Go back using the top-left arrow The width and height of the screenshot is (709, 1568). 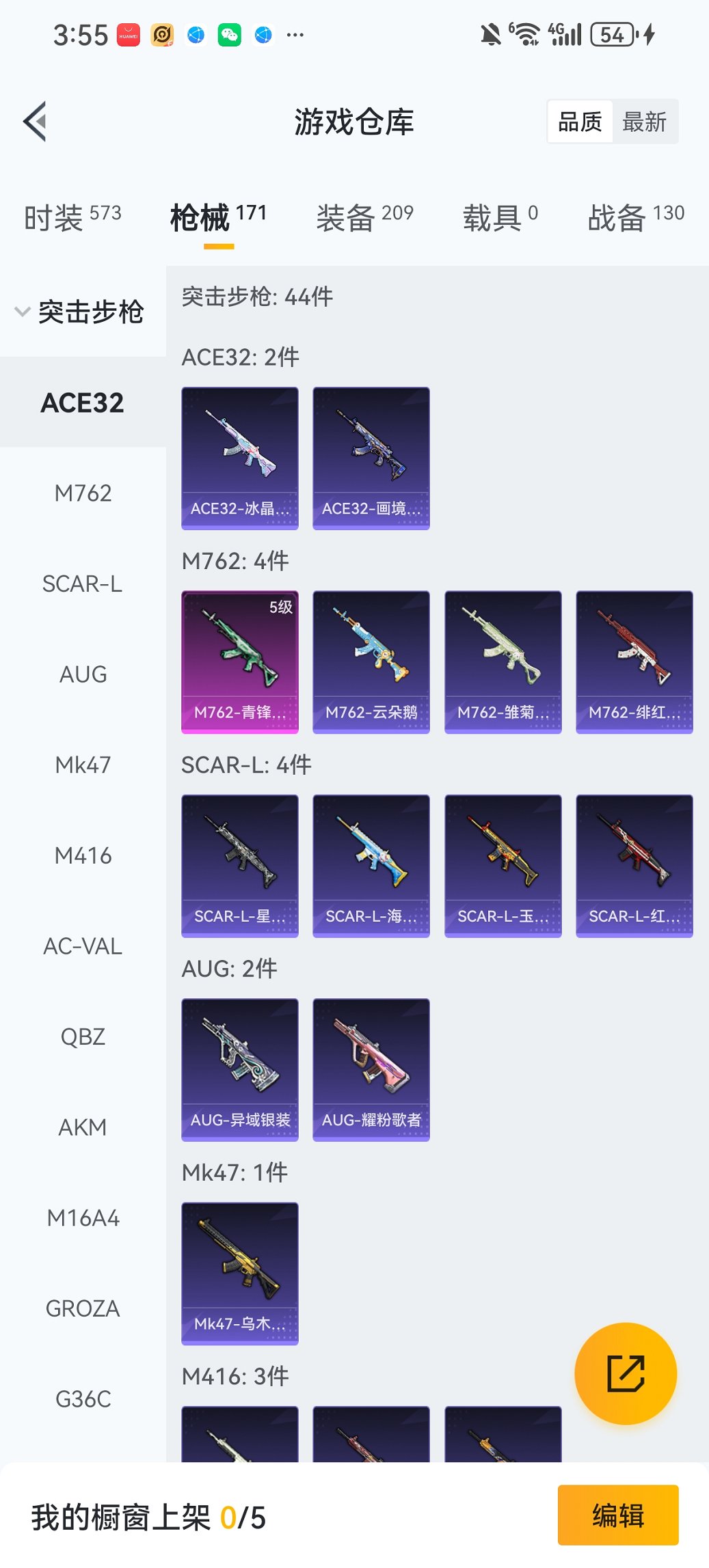(36, 122)
